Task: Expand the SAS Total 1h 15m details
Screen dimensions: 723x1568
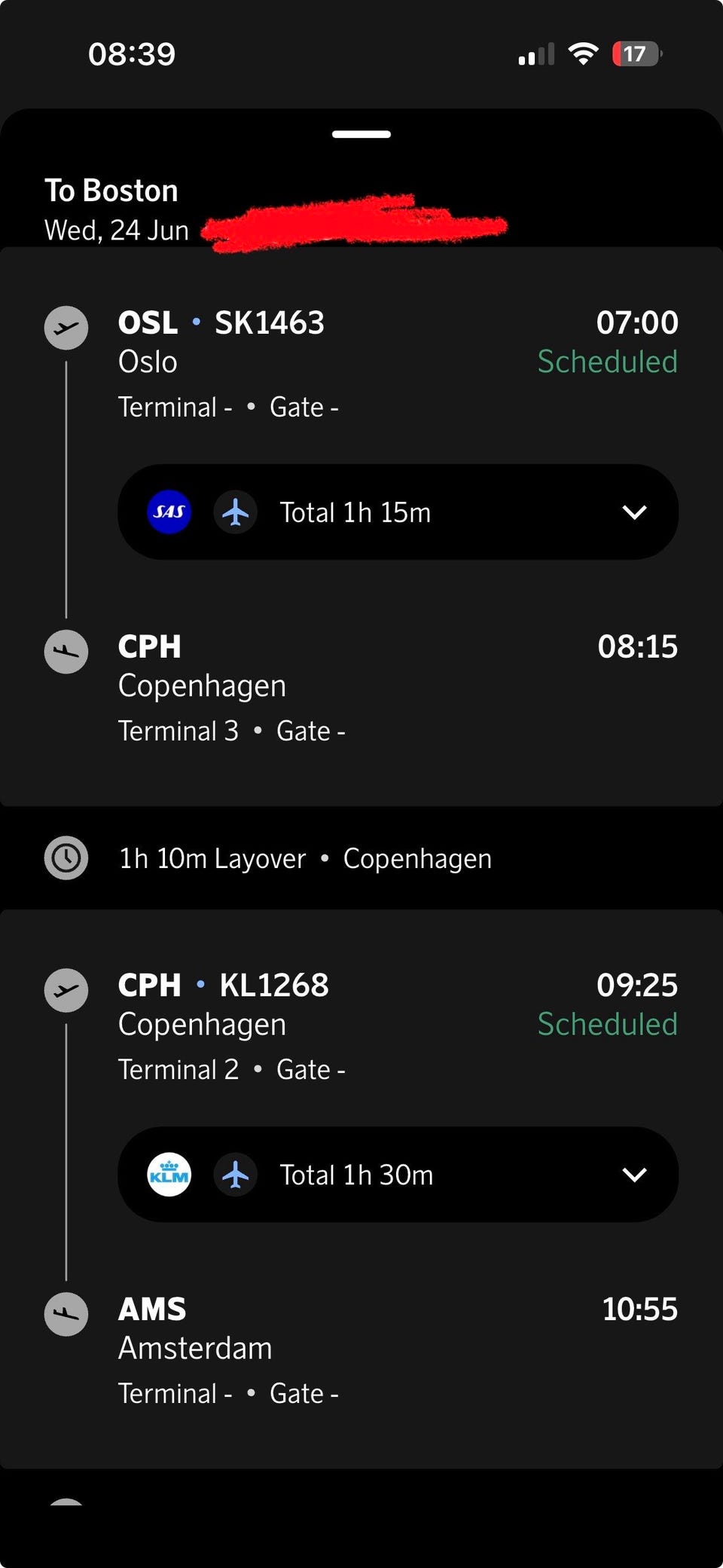Action: (x=398, y=512)
